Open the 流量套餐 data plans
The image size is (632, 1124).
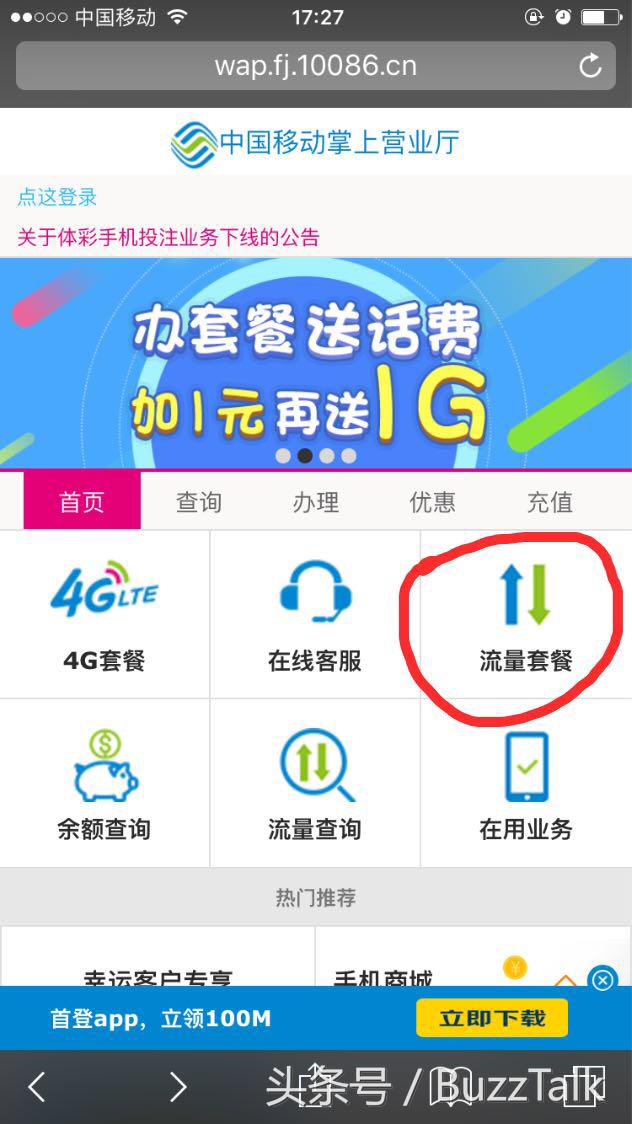pos(525,614)
